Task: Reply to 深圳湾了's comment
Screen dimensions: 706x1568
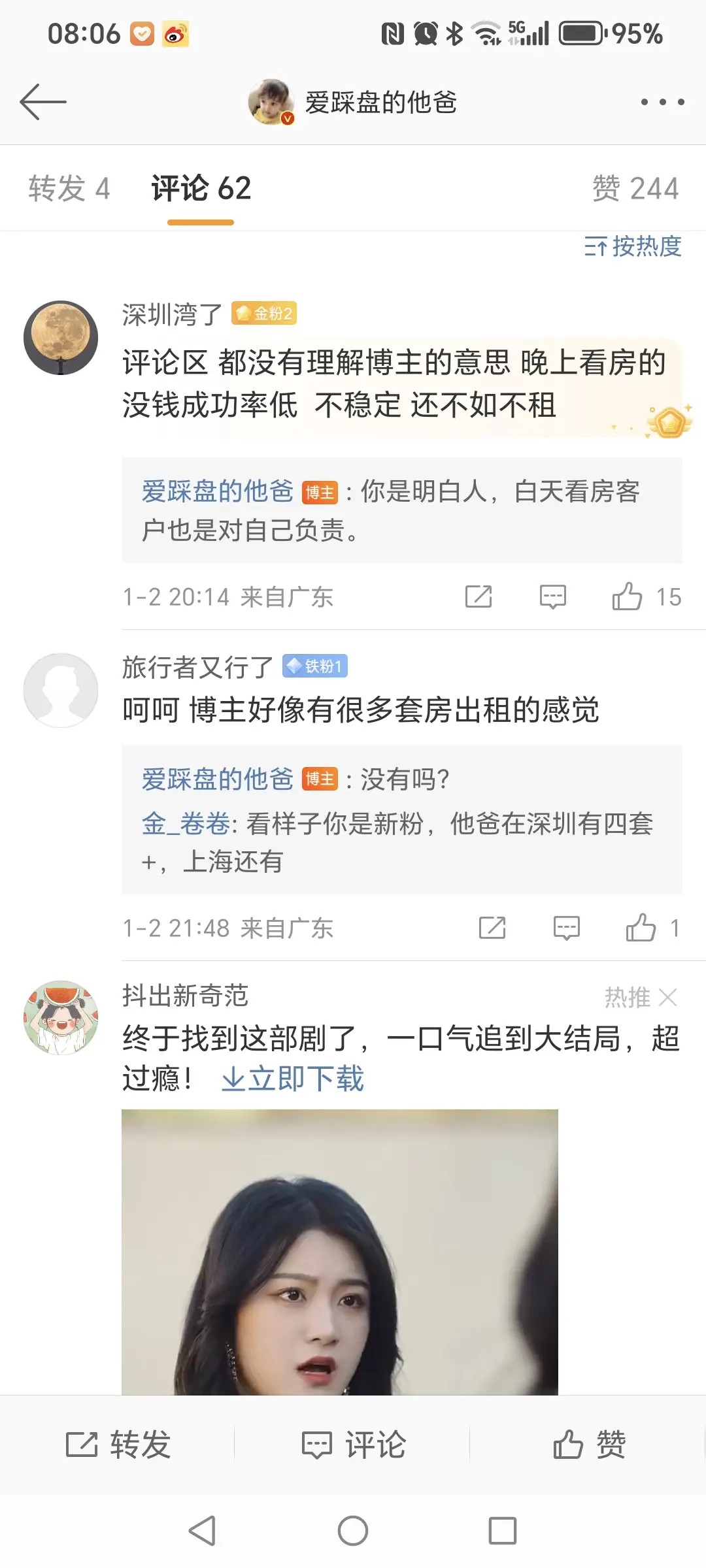Action: tap(552, 596)
